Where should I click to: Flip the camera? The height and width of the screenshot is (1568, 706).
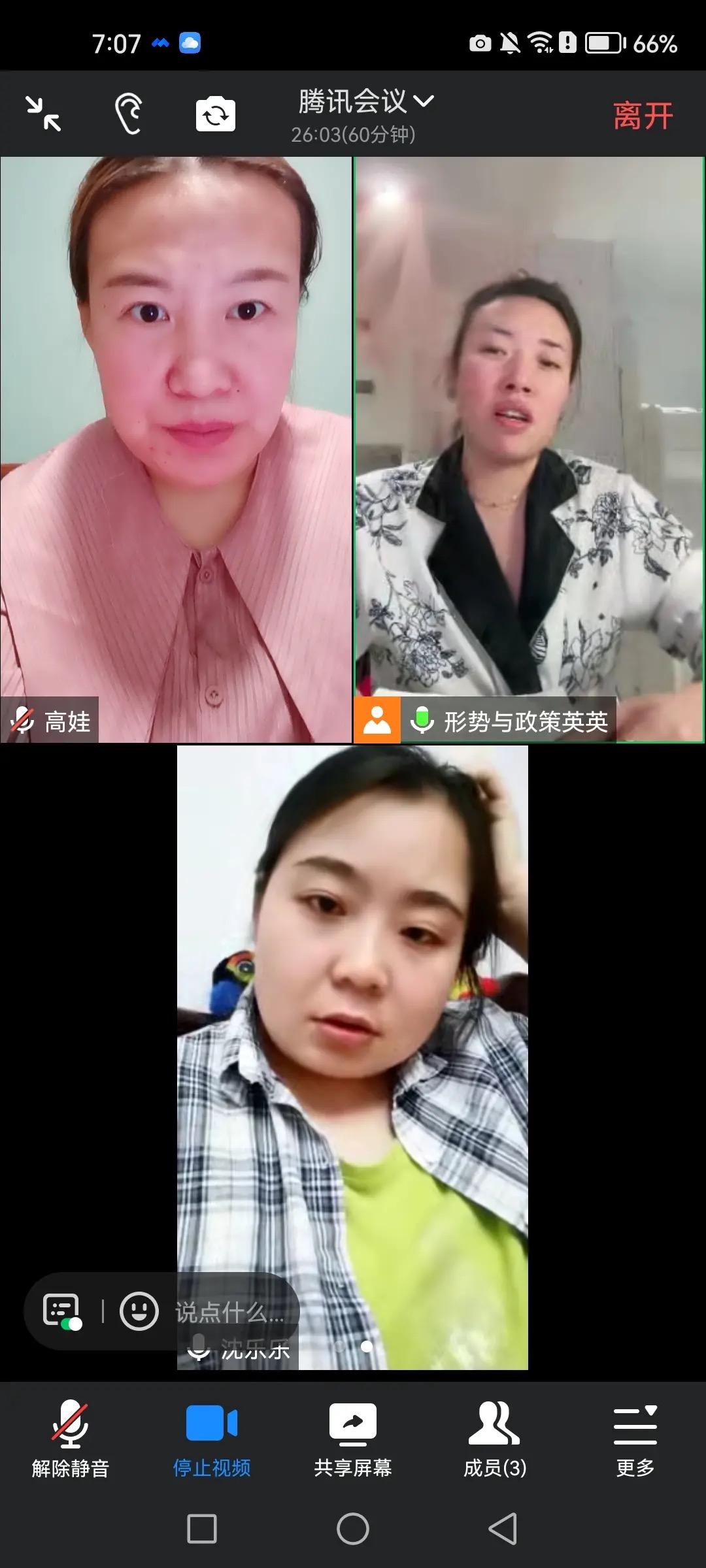[x=215, y=114]
